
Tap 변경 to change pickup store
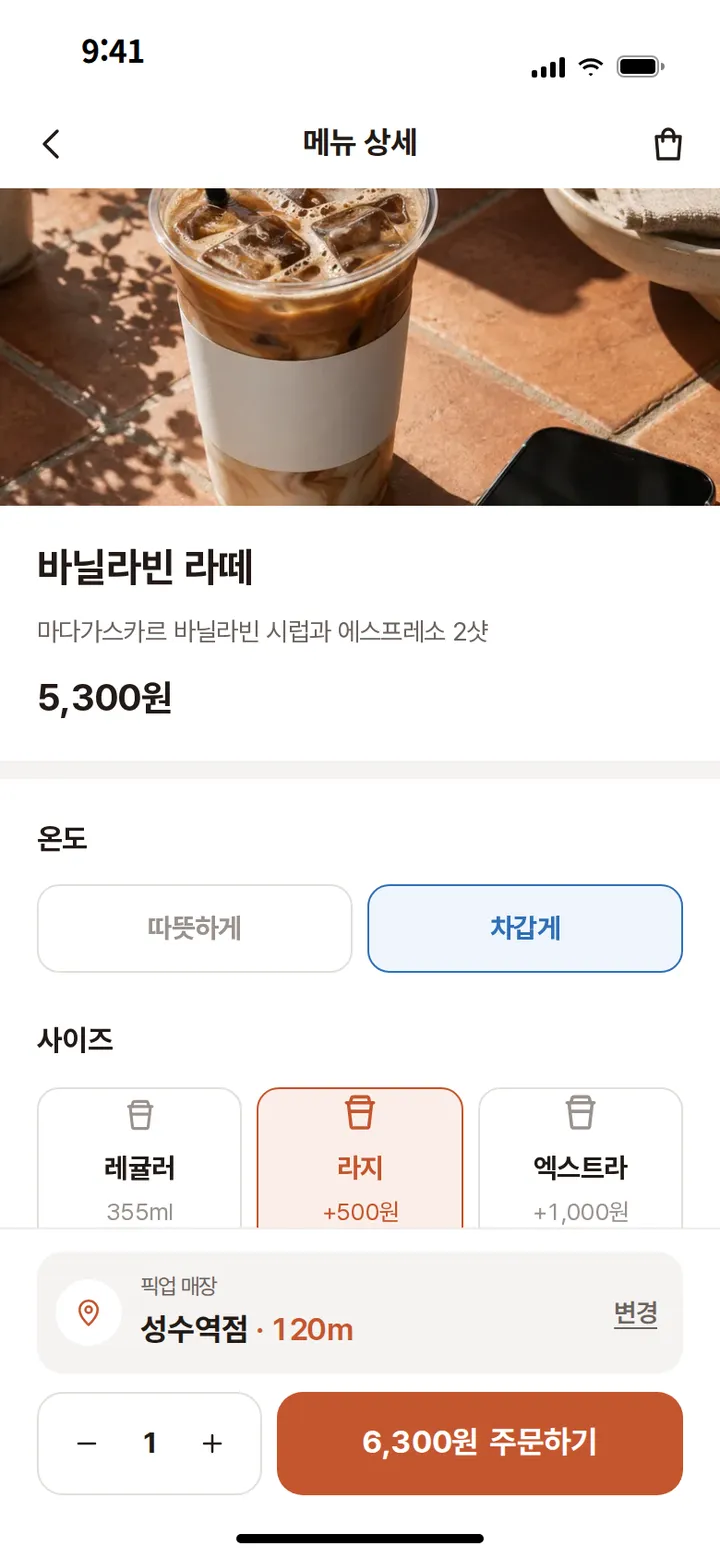pos(635,1313)
